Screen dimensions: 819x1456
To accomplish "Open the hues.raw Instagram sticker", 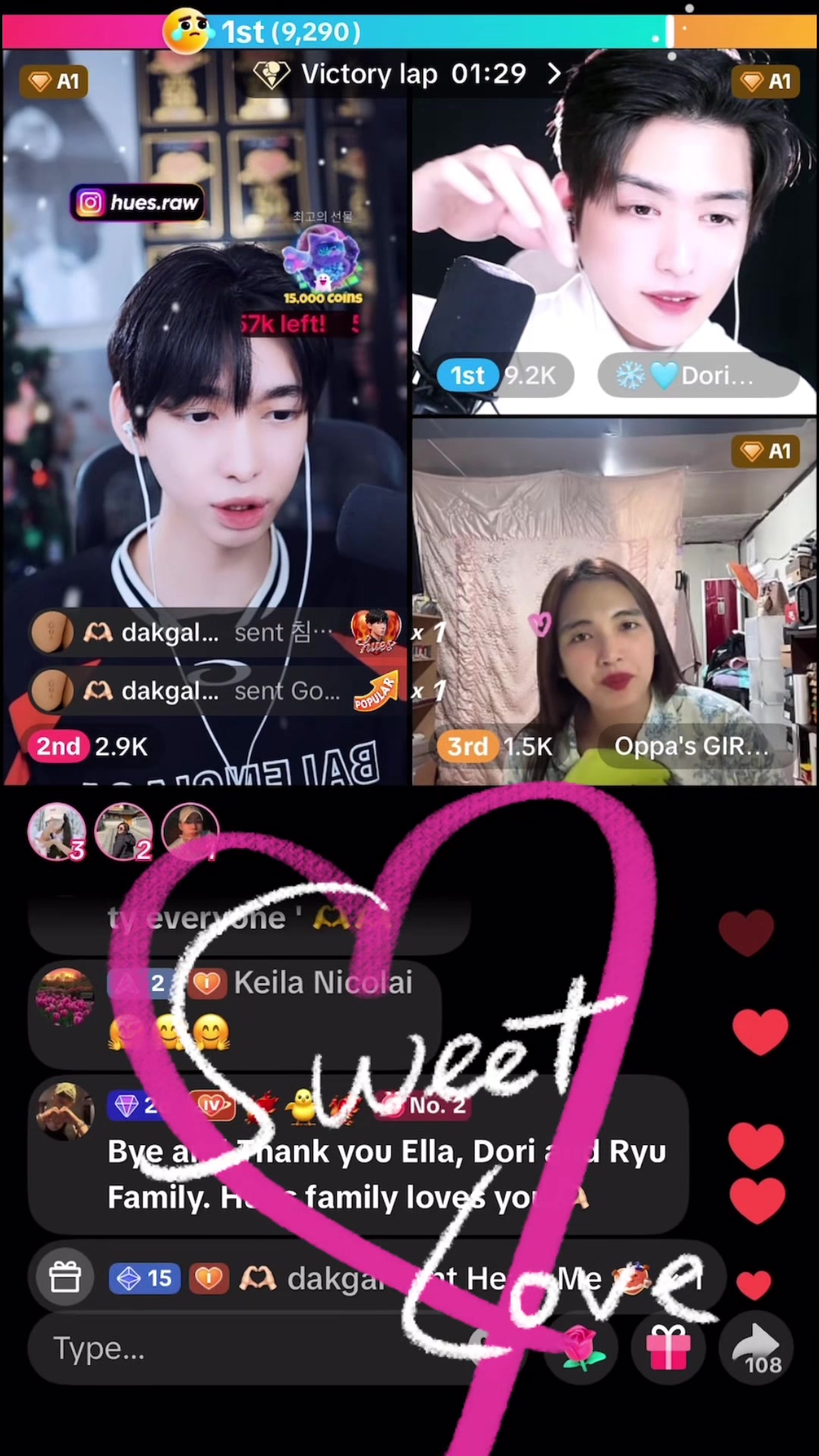I will pyautogui.click(x=137, y=202).
